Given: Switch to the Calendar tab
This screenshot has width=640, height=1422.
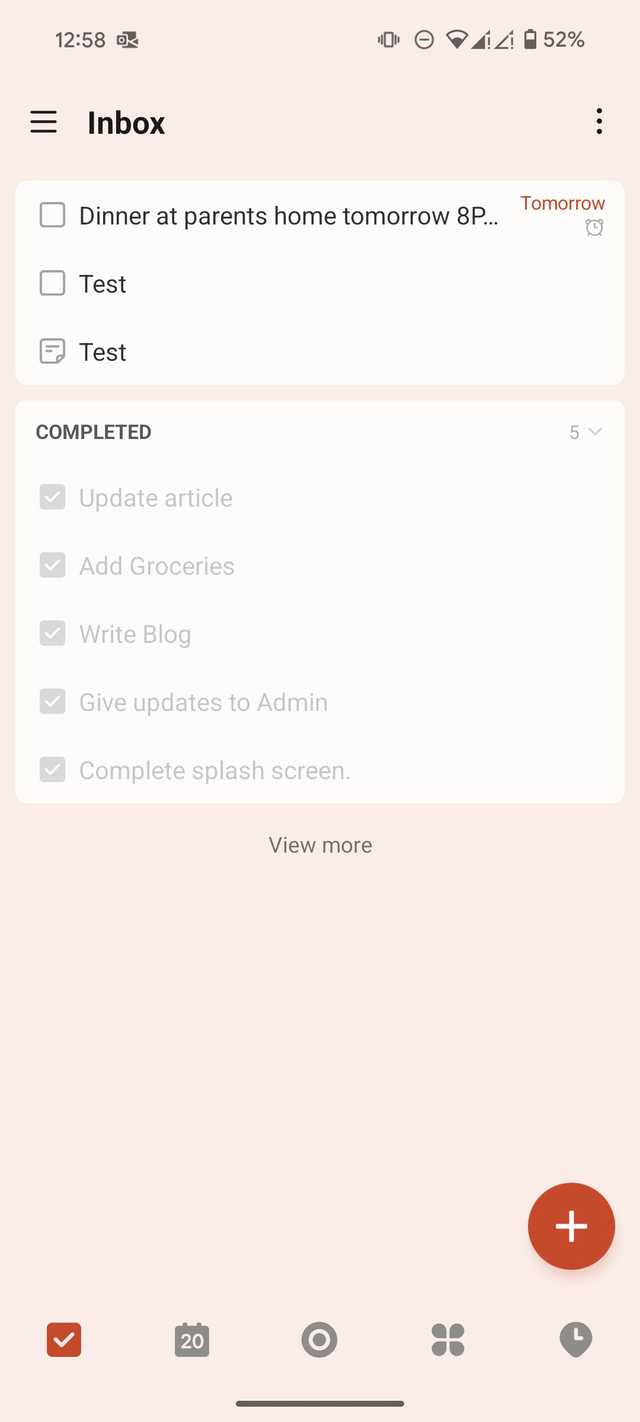Looking at the screenshot, I should (x=192, y=1339).
